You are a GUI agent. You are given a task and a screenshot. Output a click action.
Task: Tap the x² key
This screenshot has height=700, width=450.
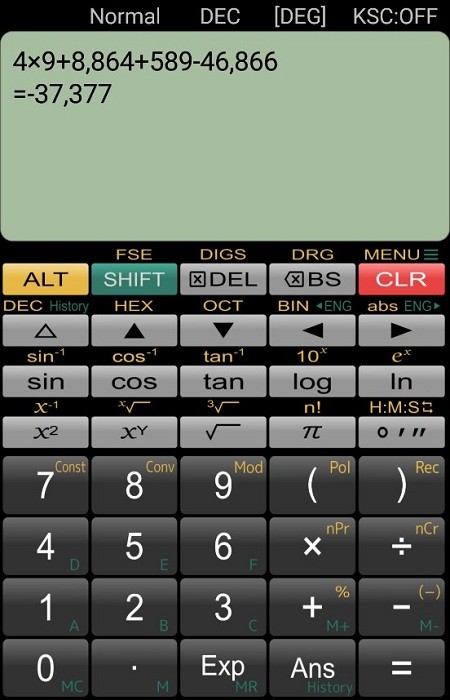coord(46,433)
